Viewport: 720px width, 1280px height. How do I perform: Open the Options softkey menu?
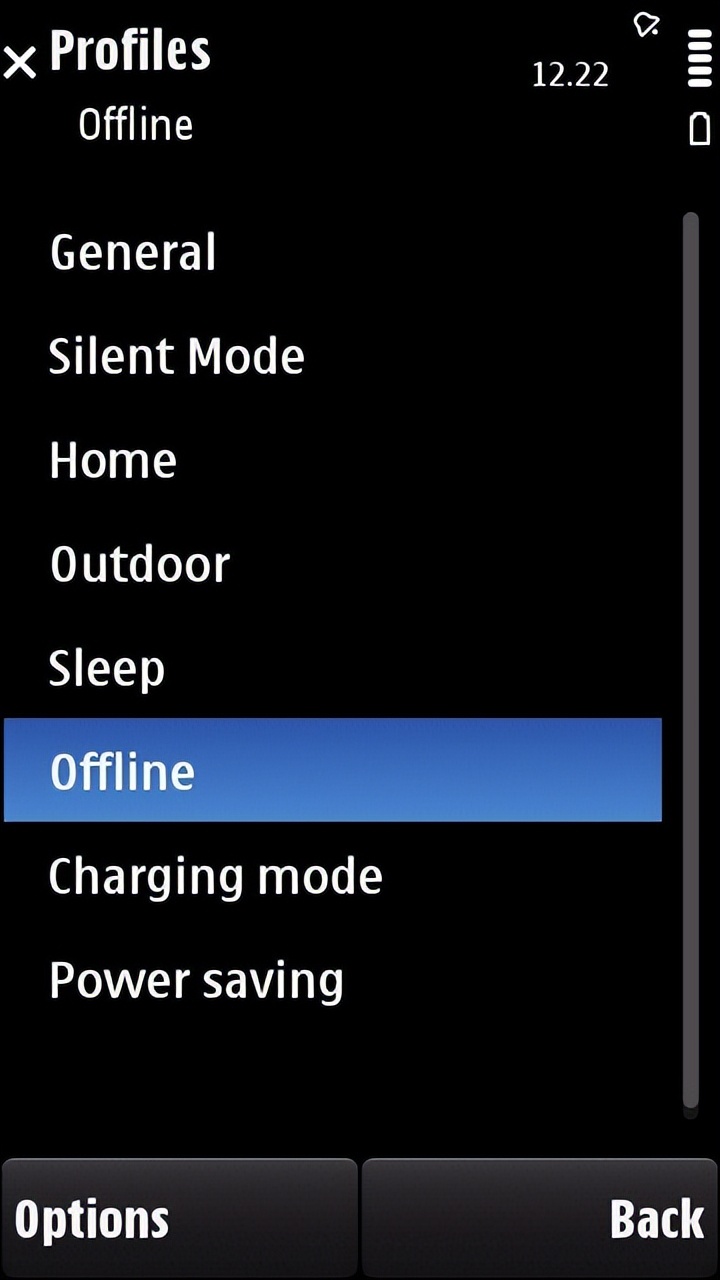pyautogui.click(x=179, y=1219)
